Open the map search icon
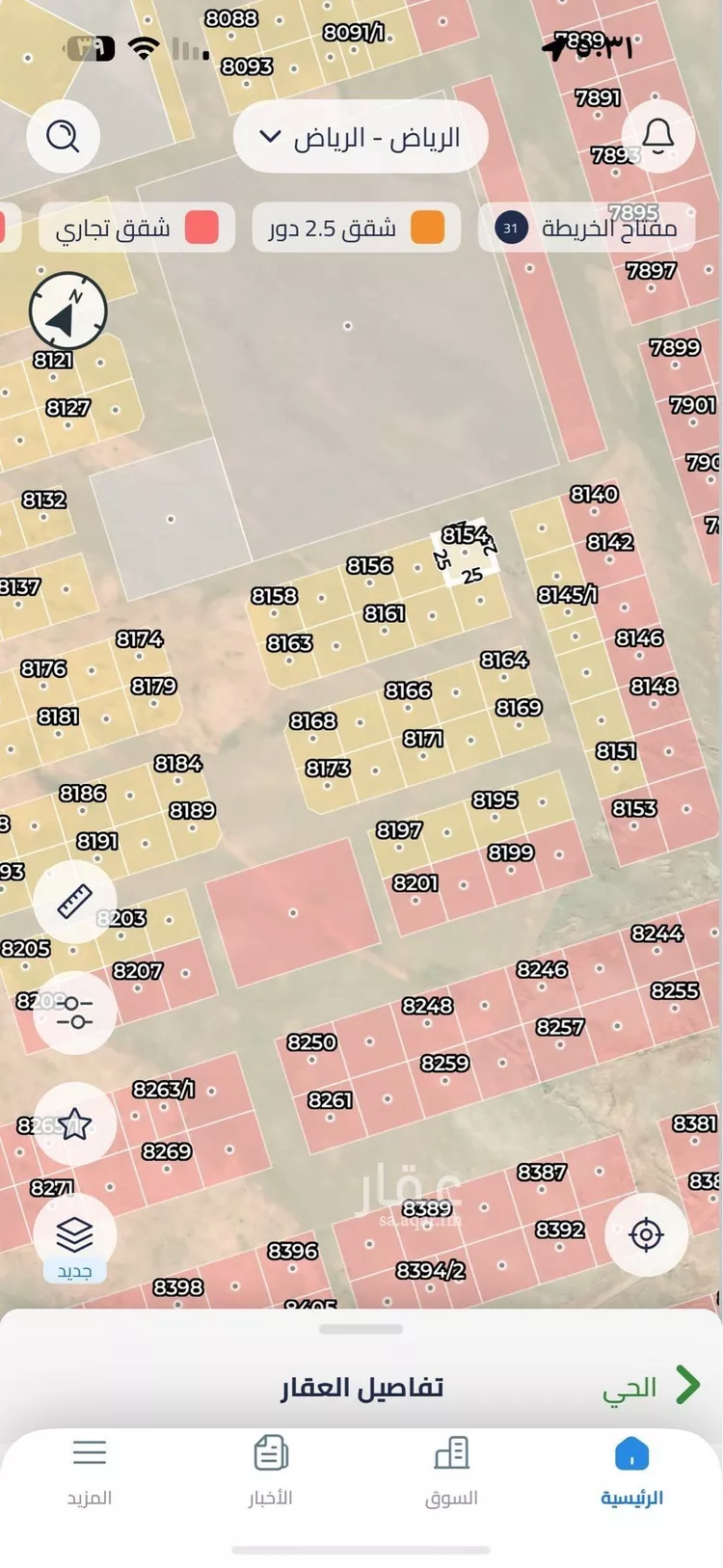Screen dimensions: 723x1568 (x=64, y=137)
